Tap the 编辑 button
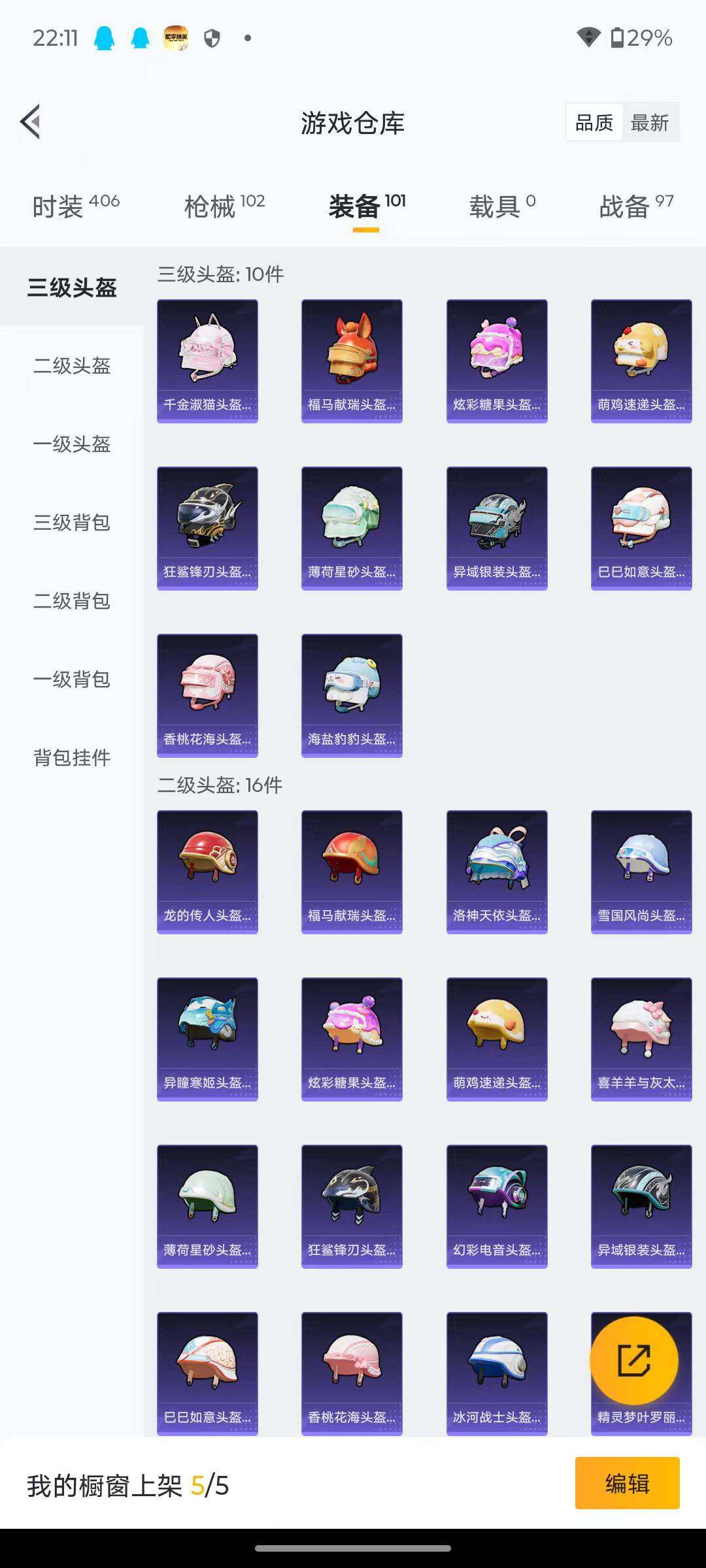706x1568 pixels. pos(627,1483)
